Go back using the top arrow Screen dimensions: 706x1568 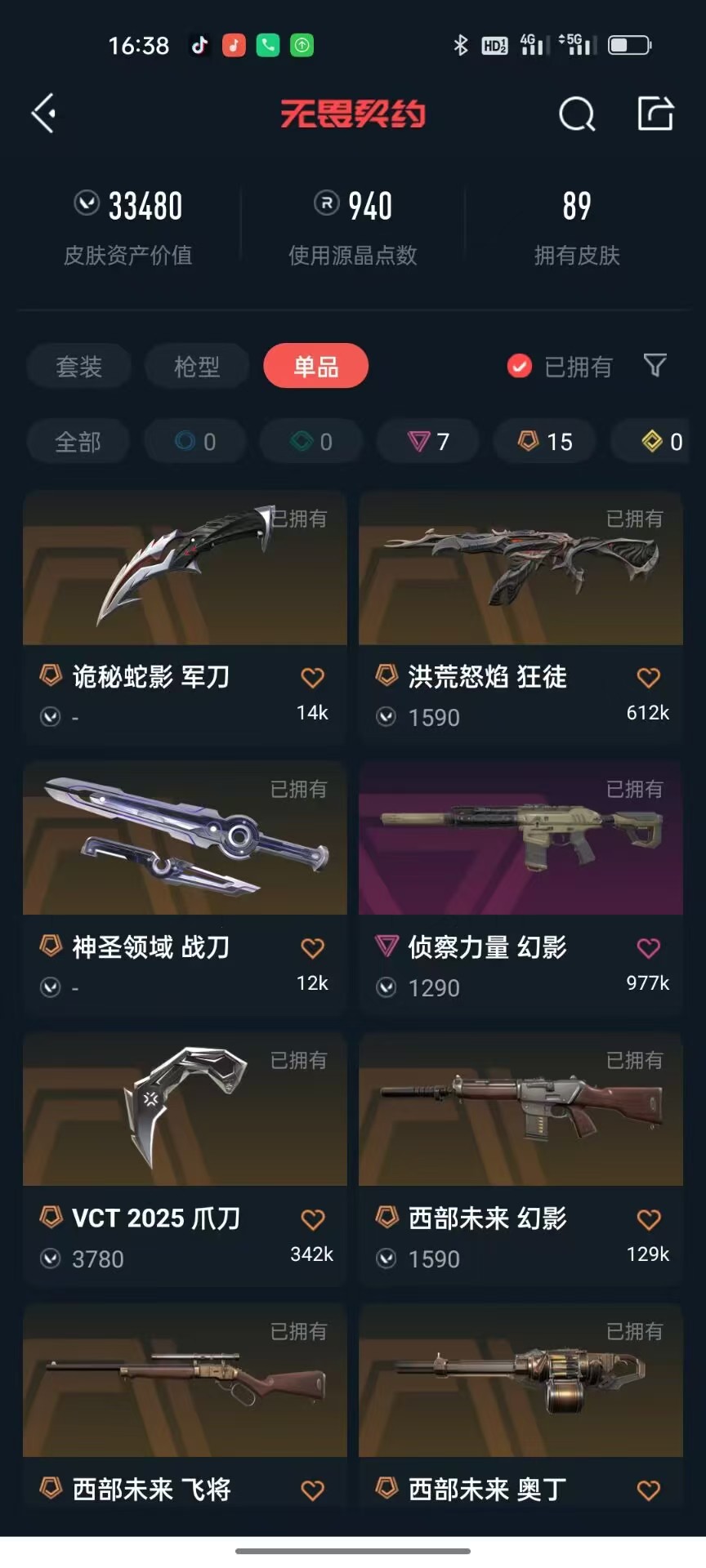[x=44, y=113]
